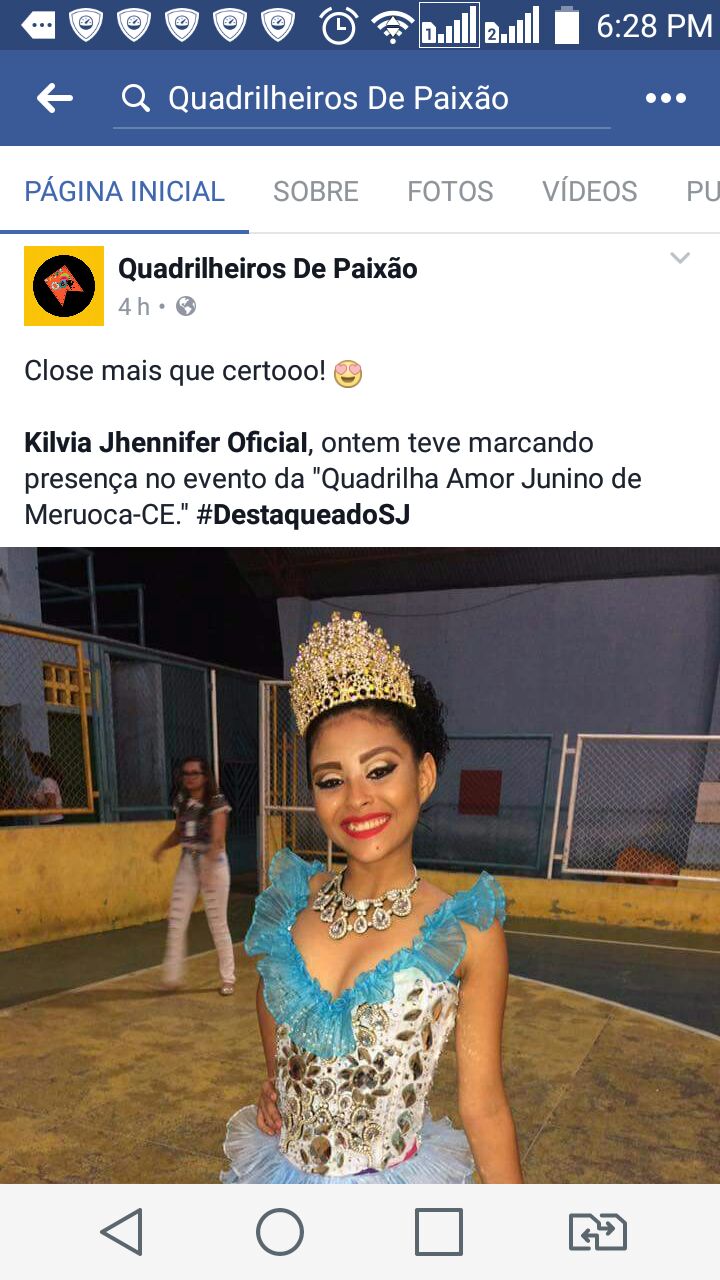The width and height of the screenshot is (720, 1280).
Task: Open the Fotos tab
Action: tap(450, 191)
